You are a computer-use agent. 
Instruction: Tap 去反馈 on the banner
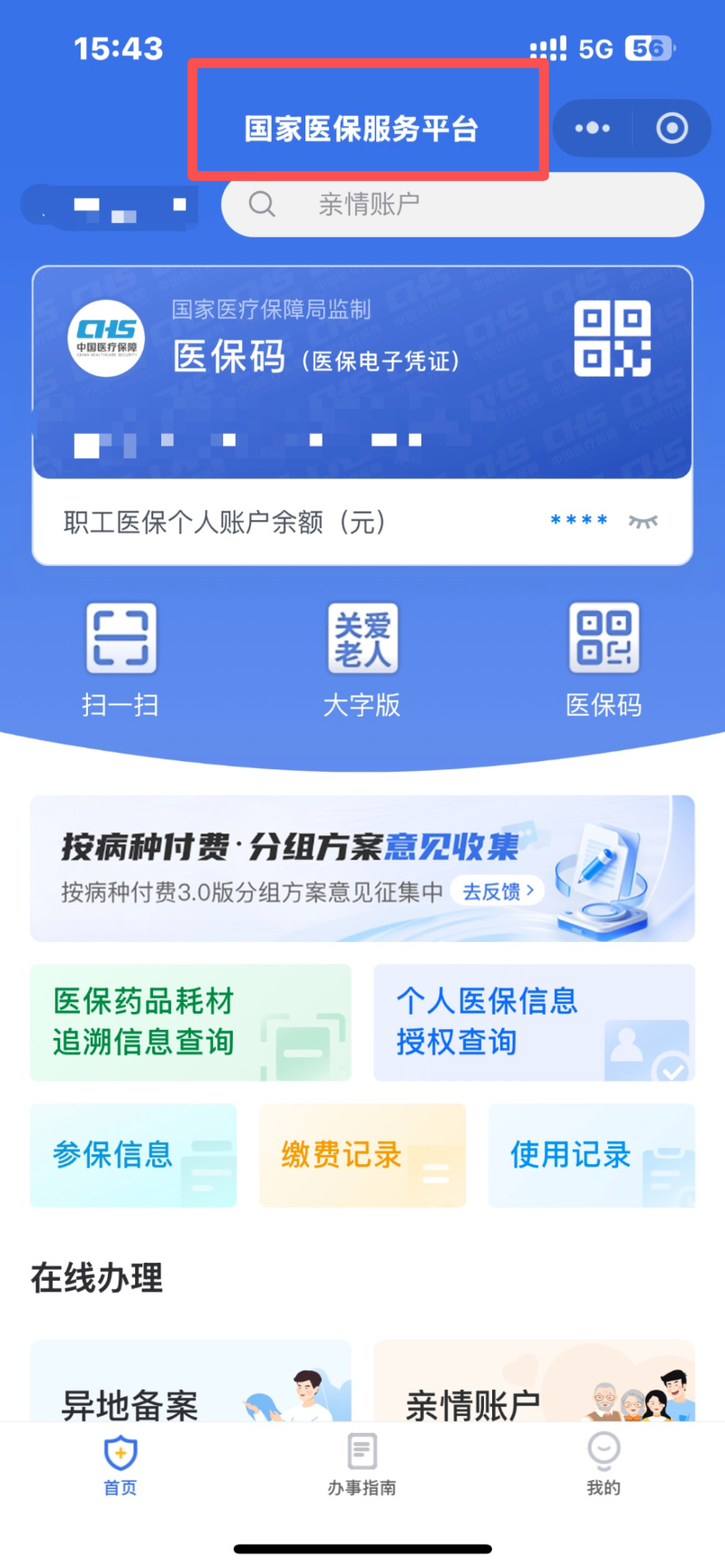pos(498,891)
